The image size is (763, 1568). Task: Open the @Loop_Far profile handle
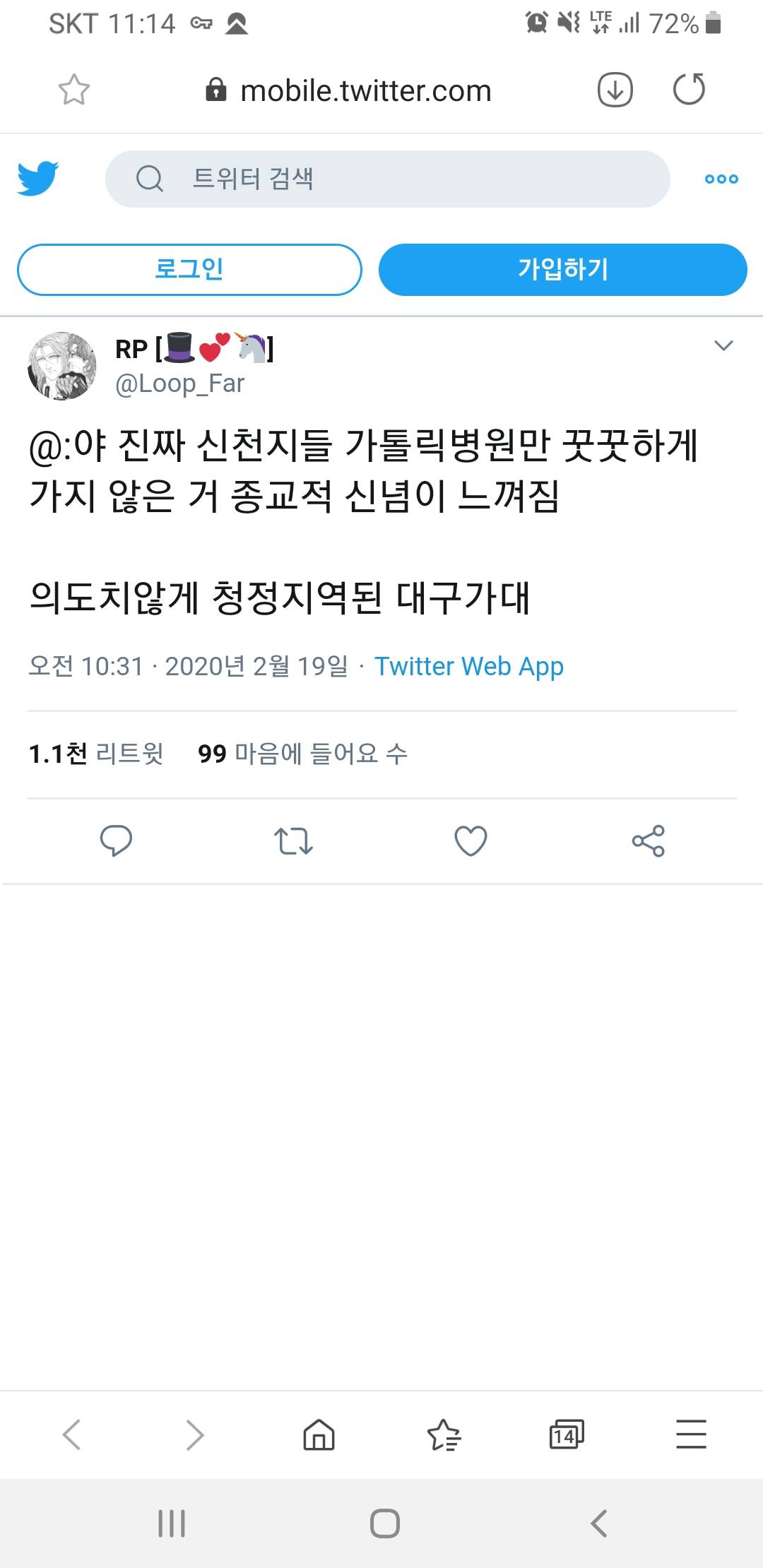[179, 384]
